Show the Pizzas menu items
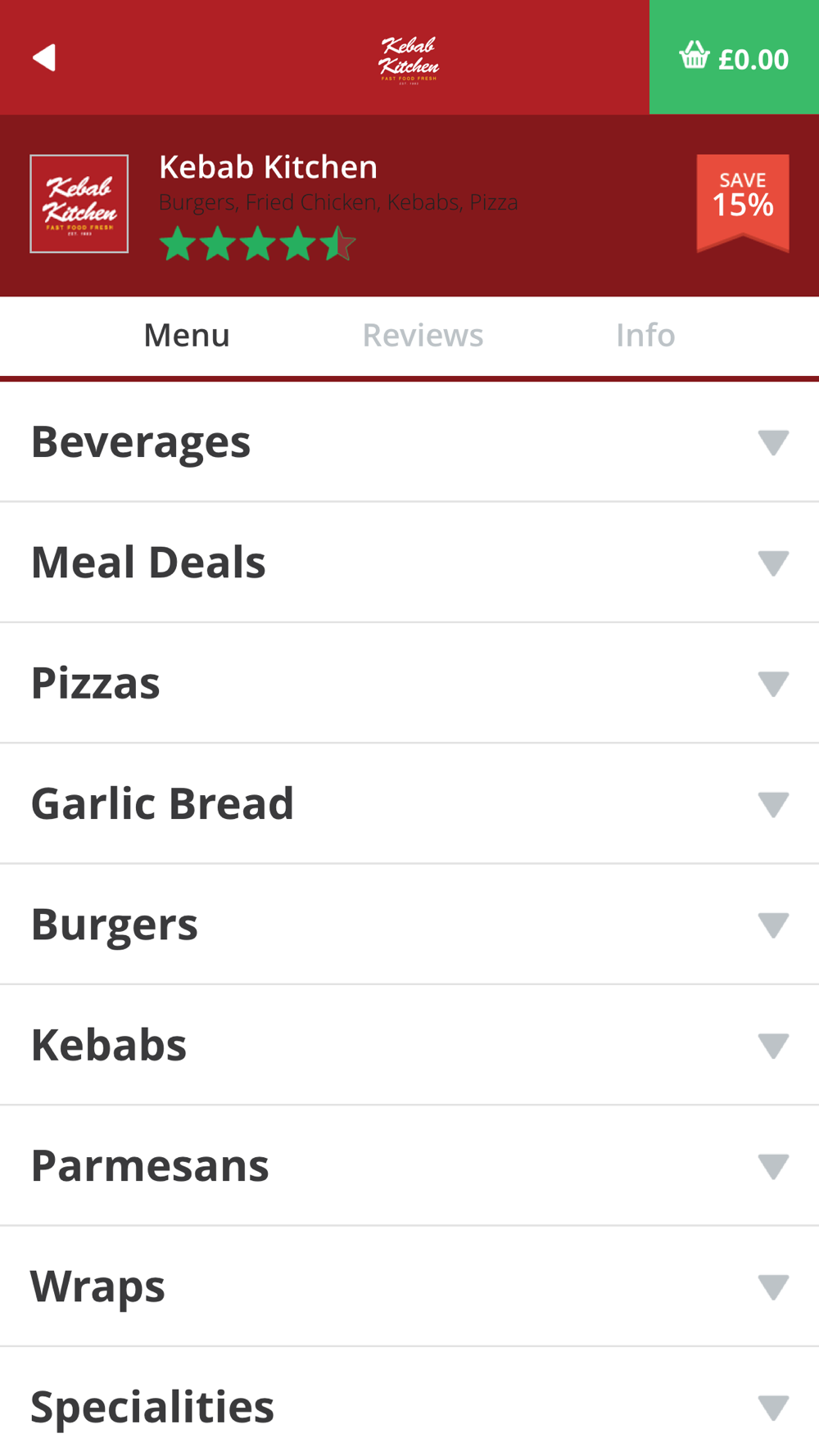 pyautogui.click(x=409, y=683)
